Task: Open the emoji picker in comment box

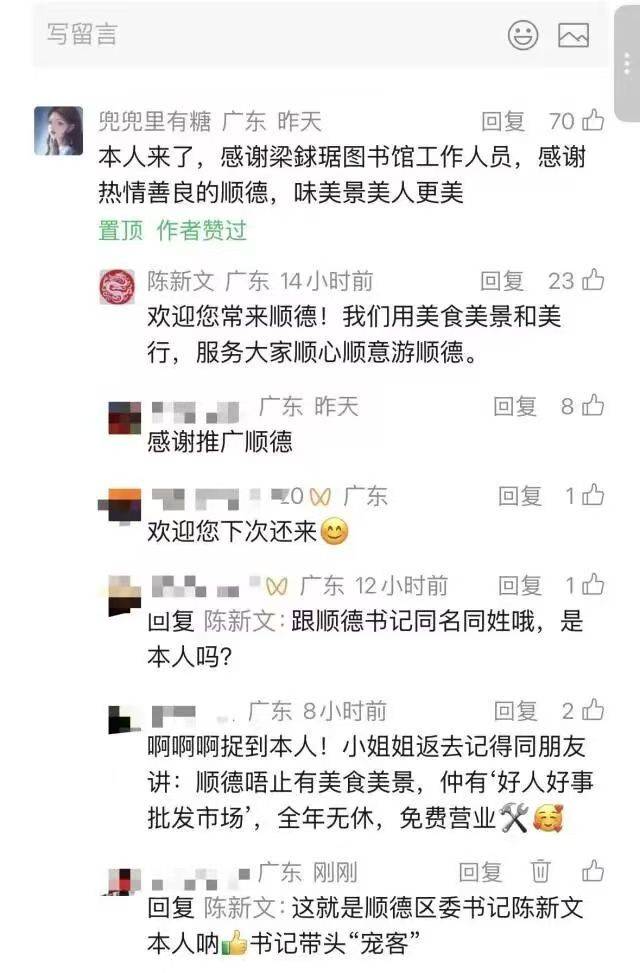Action: (x=523, y=35)
